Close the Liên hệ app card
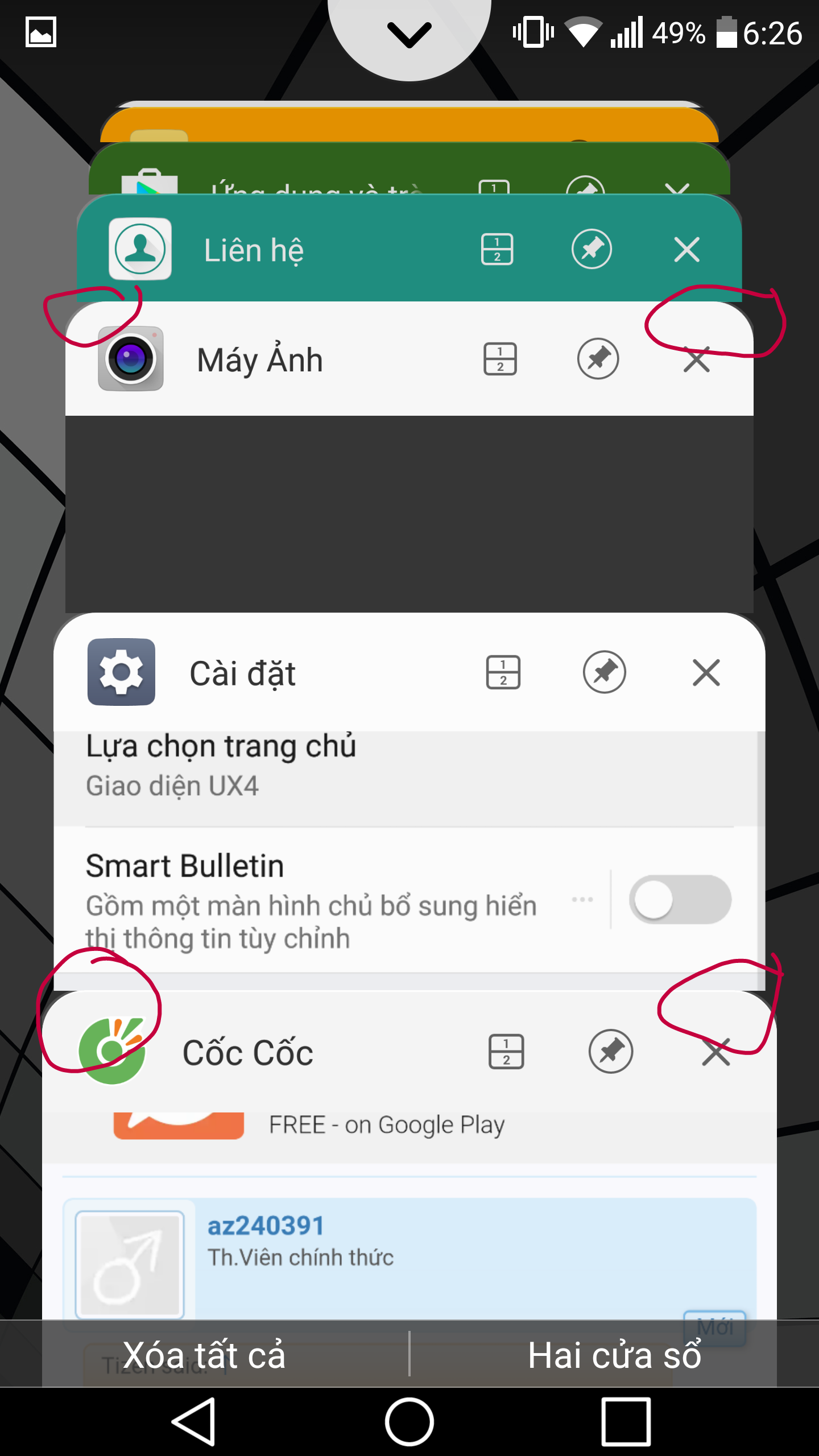 point(686,250)
